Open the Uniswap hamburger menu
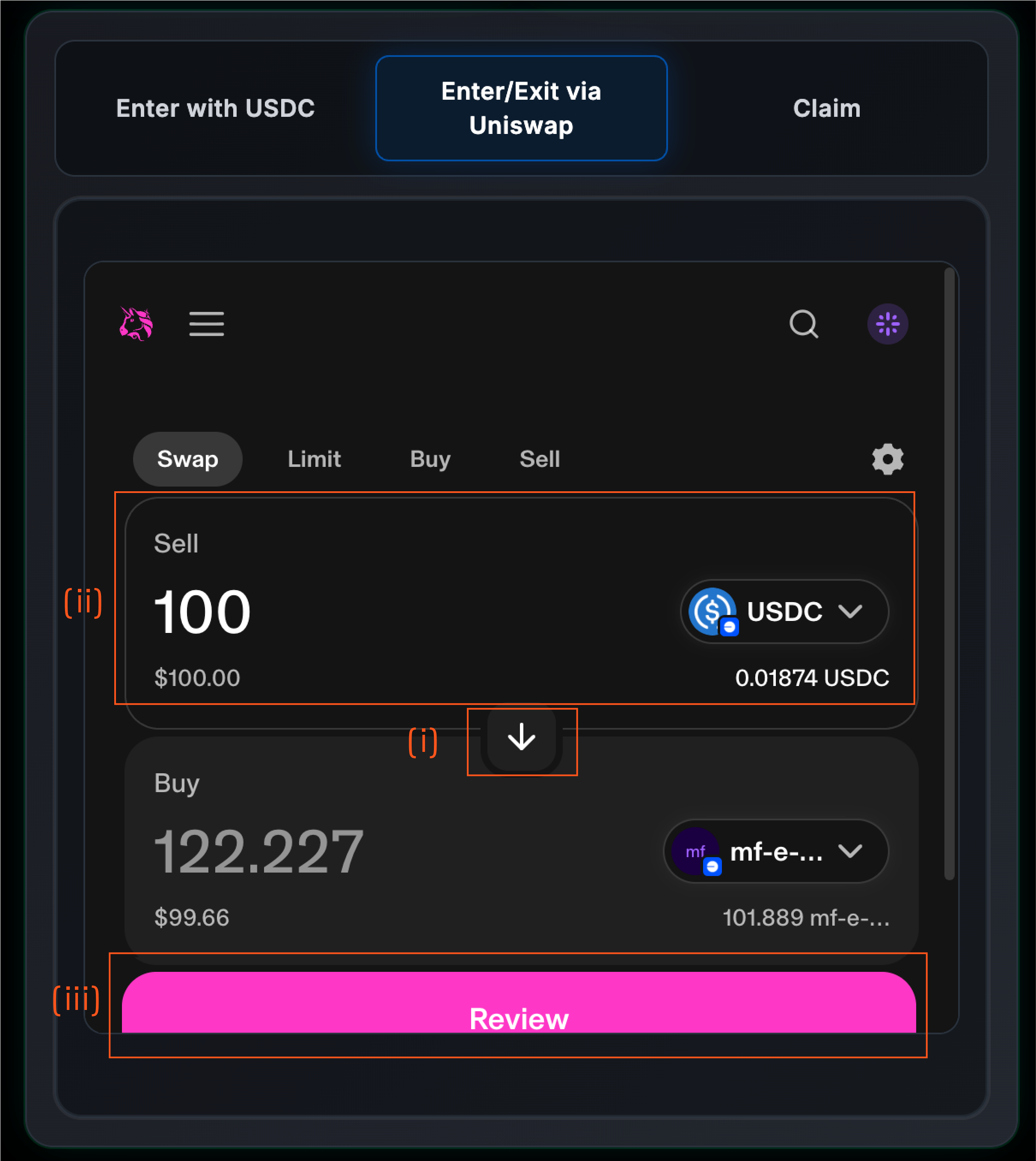Screen dimensions: 1036x1161 pos(206,324)
